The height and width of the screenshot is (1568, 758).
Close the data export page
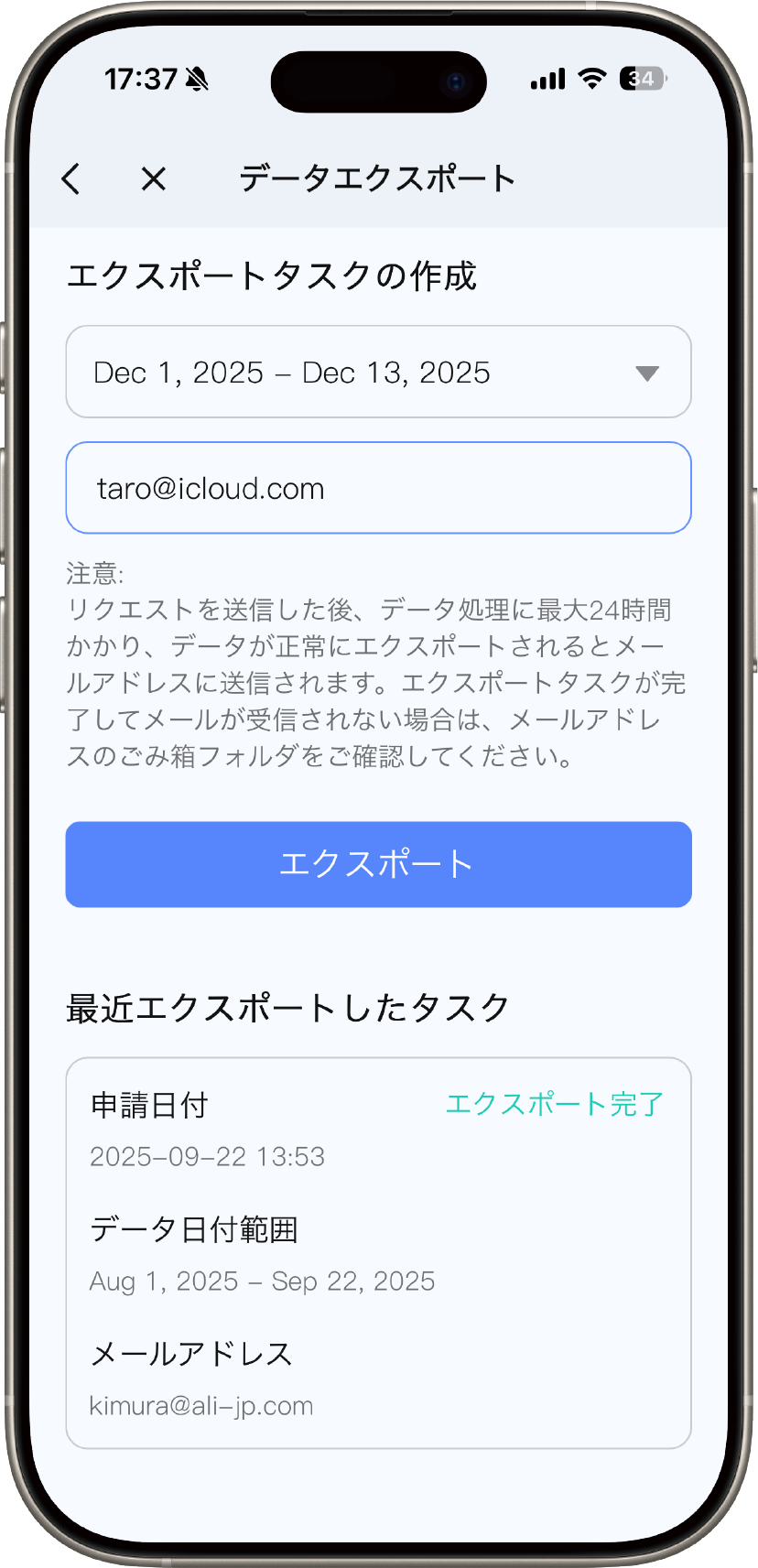coord(154,178)
